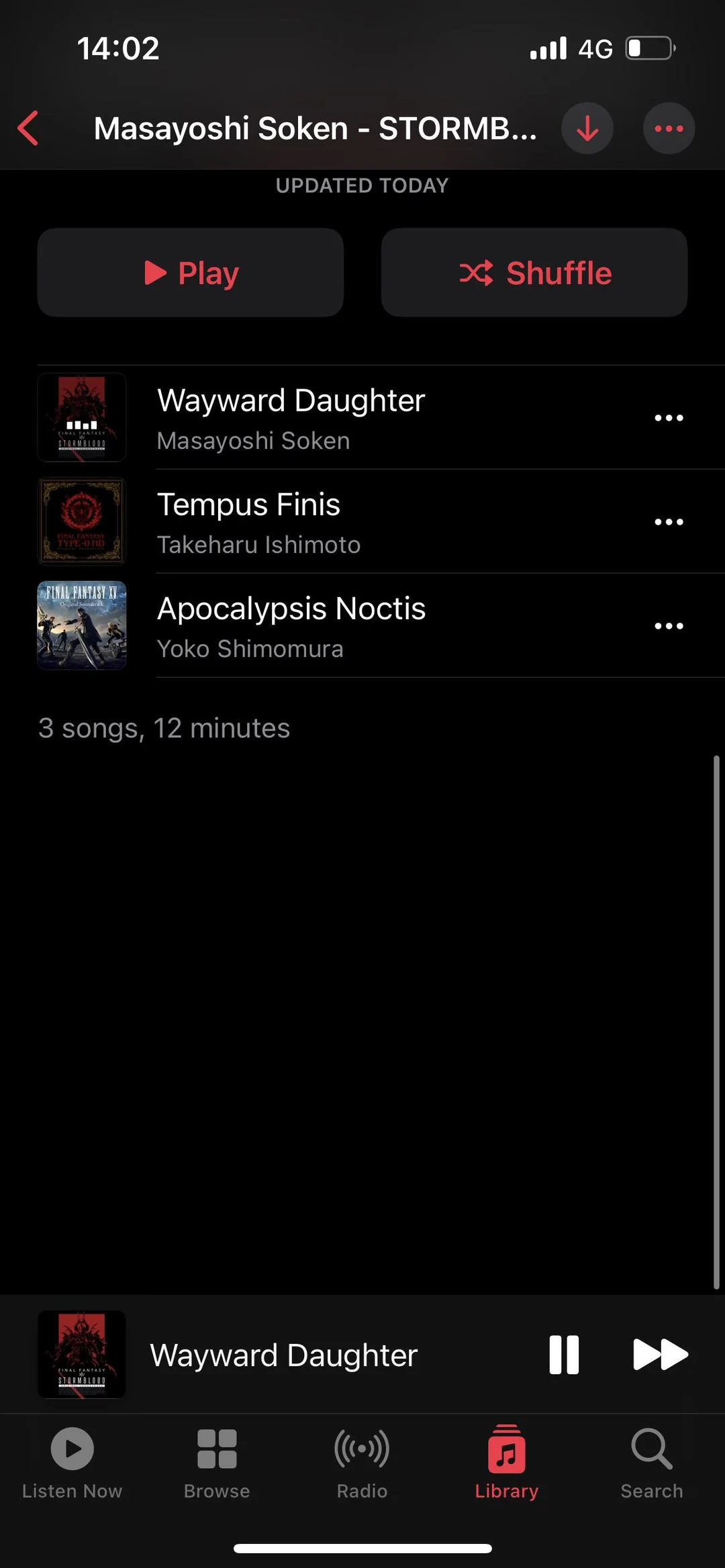The width and height of the screenshot is (725, 1568).
Task: Download the playlist with the arrow icon
Action: (587, 128)
